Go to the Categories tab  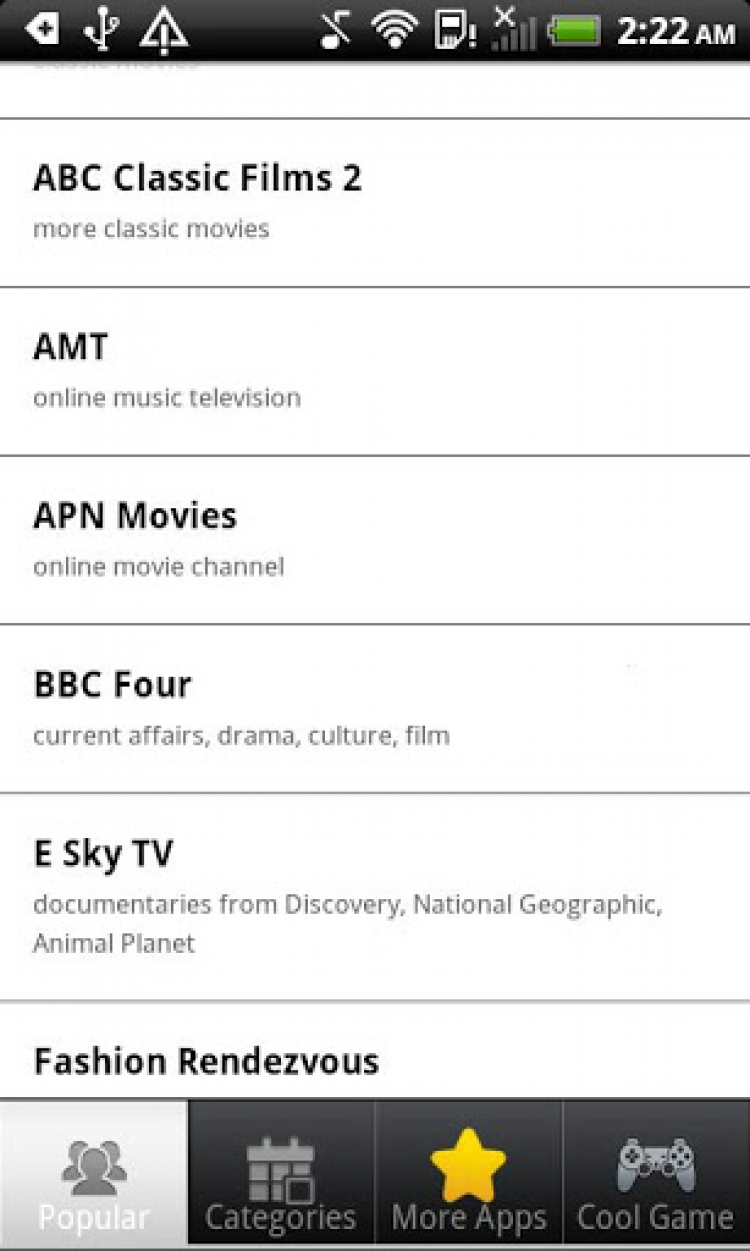[281, 1174]
